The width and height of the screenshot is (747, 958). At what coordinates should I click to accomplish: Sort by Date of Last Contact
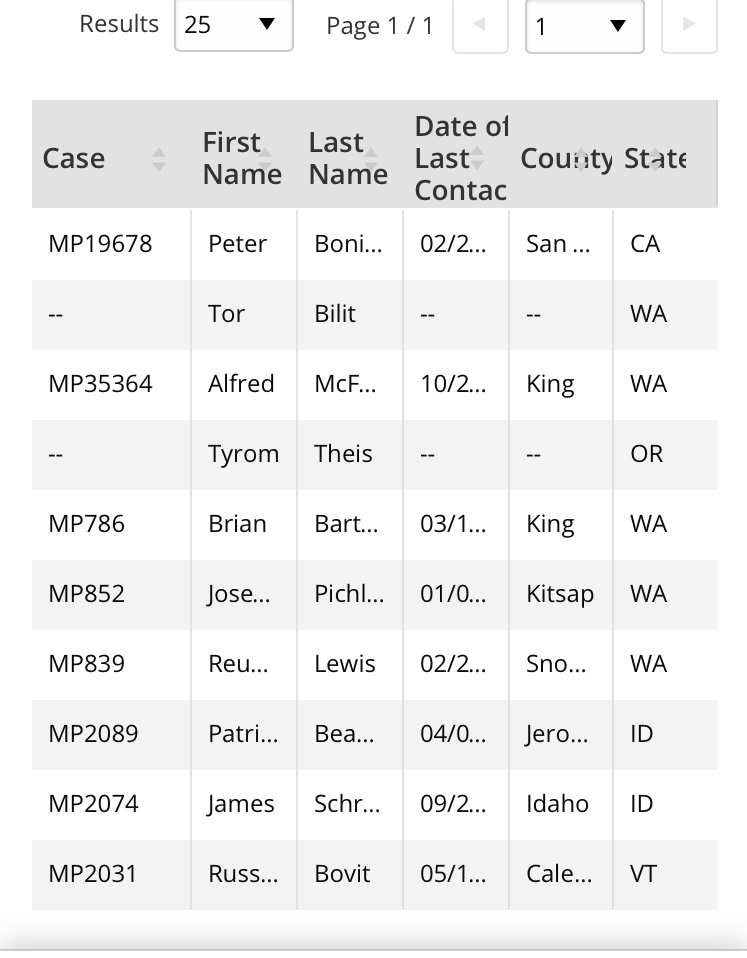click(x=477, y=158)
